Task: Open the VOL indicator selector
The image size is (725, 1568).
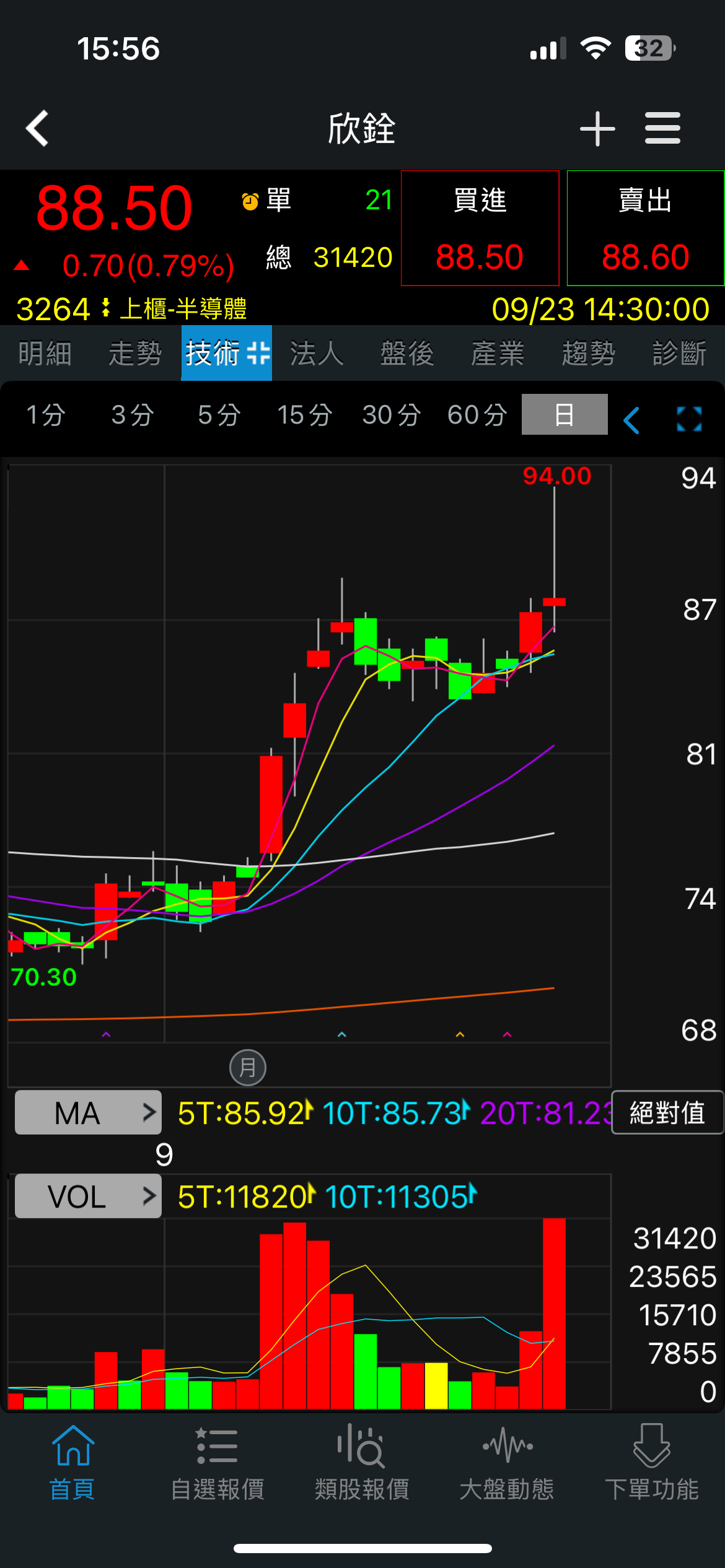Action: pyautogui.click(x=88, y=1196)
